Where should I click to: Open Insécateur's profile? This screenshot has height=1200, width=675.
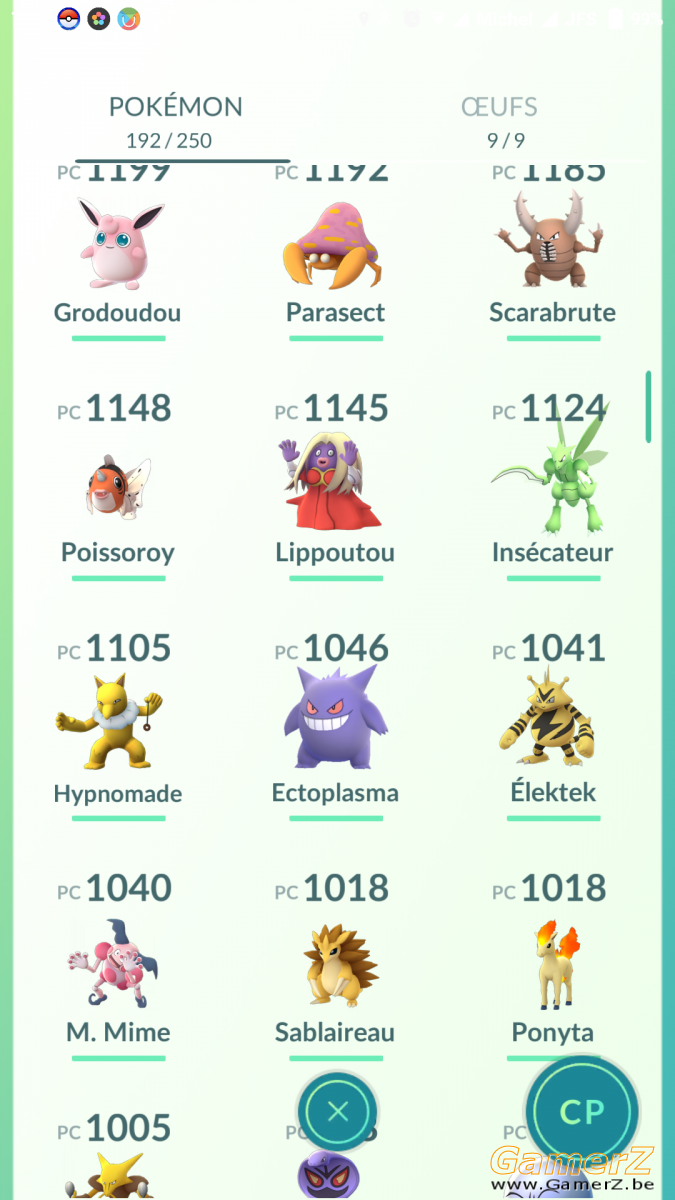pos(552,488)
